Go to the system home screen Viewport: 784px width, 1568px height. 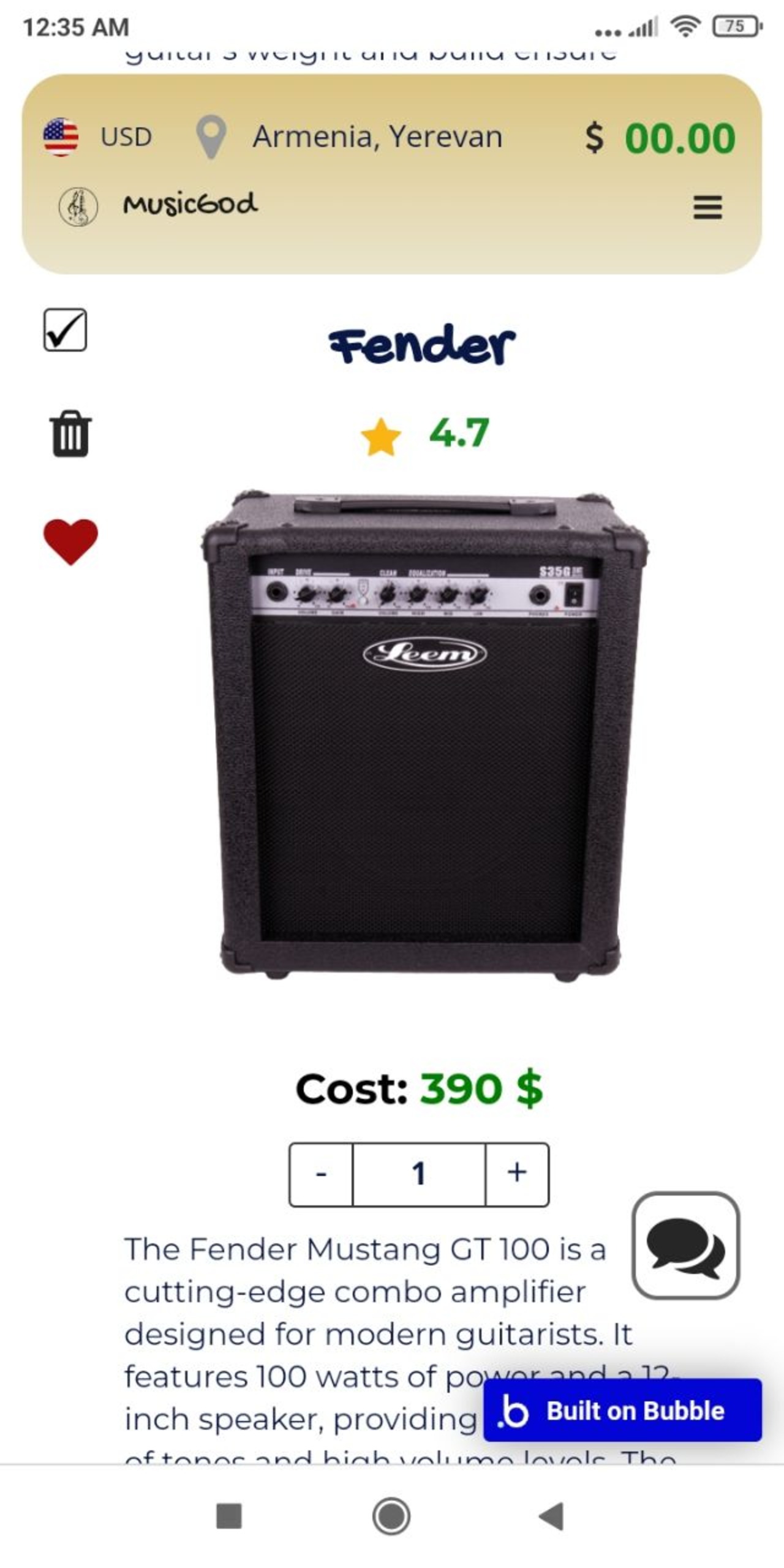(391, 1517)
